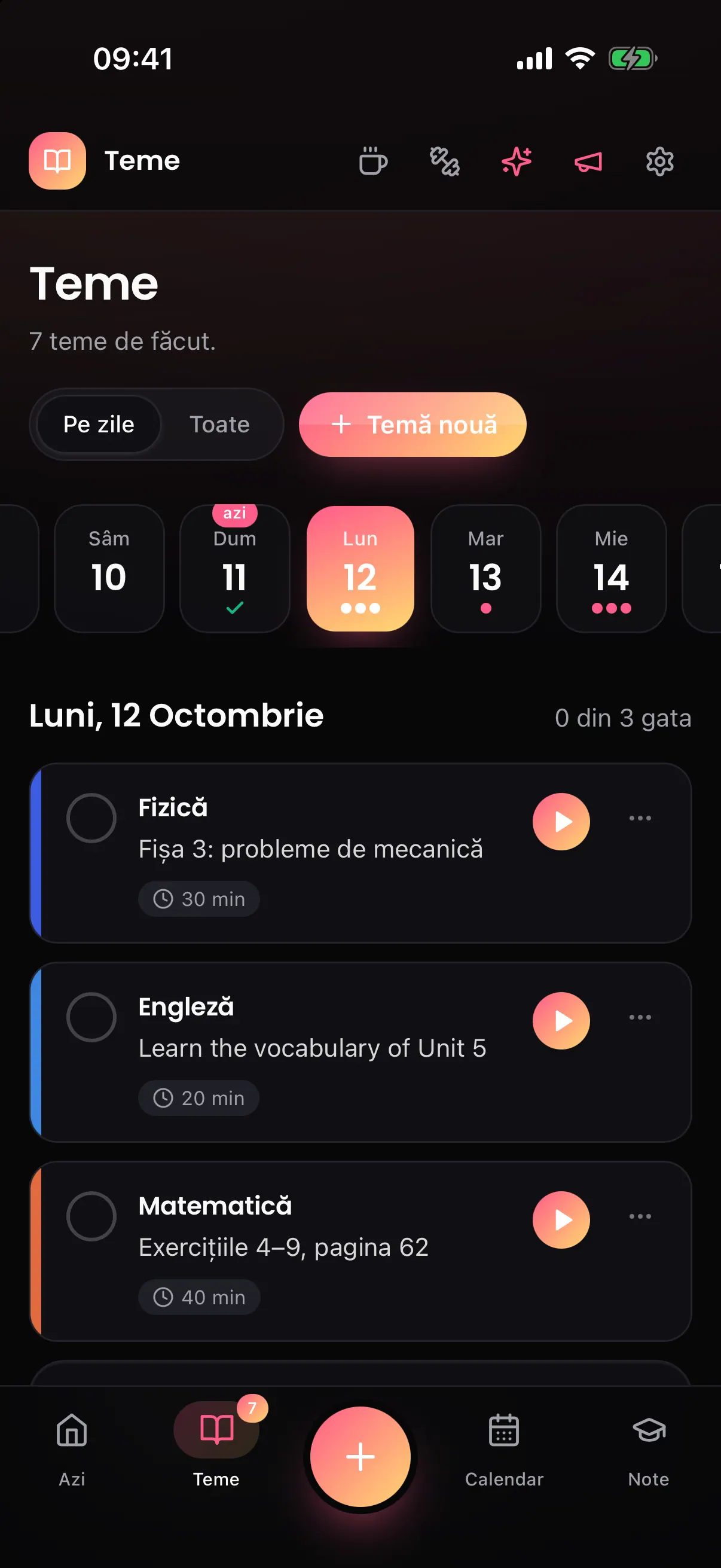Screen dimensions: 721x1568
Task: Start timer for Engleză homework
Action: (561, 1021)
